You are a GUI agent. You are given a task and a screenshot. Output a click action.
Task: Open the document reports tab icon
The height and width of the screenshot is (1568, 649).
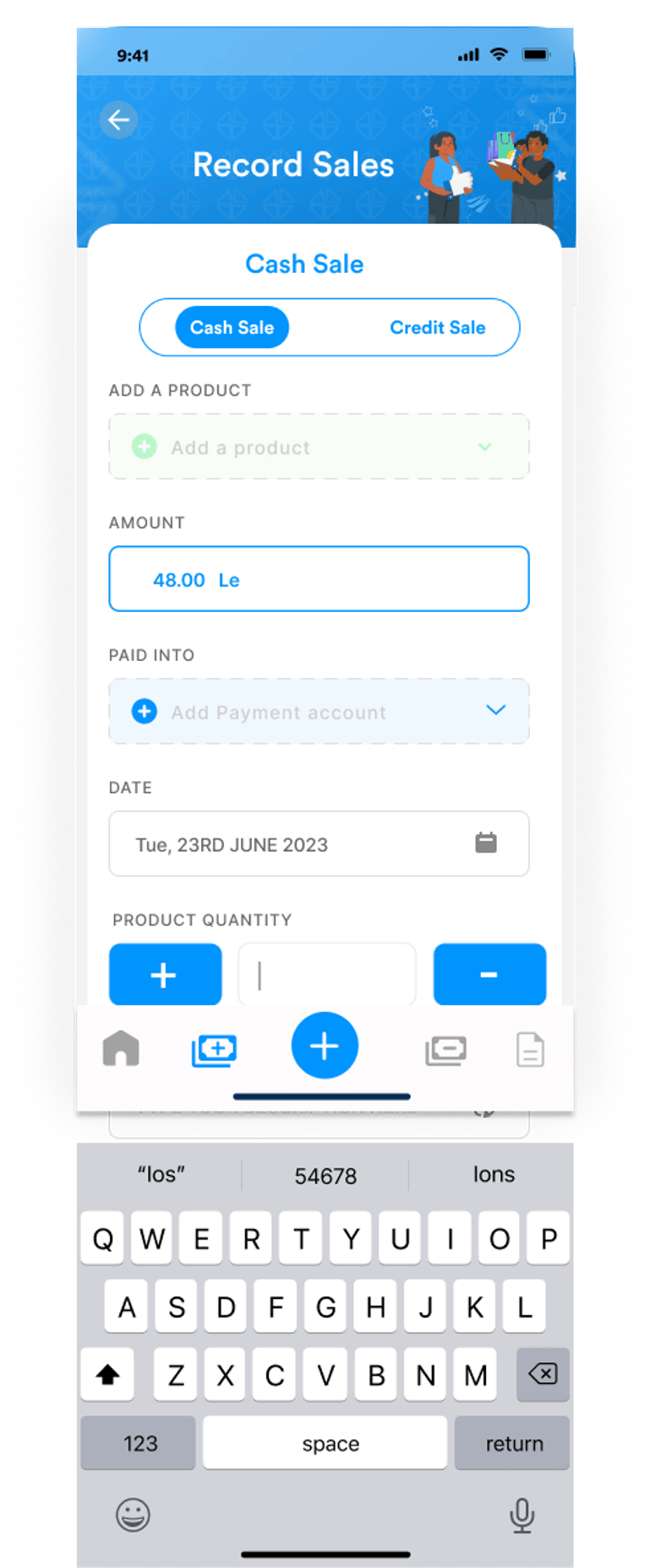[x=530, y=1050]
